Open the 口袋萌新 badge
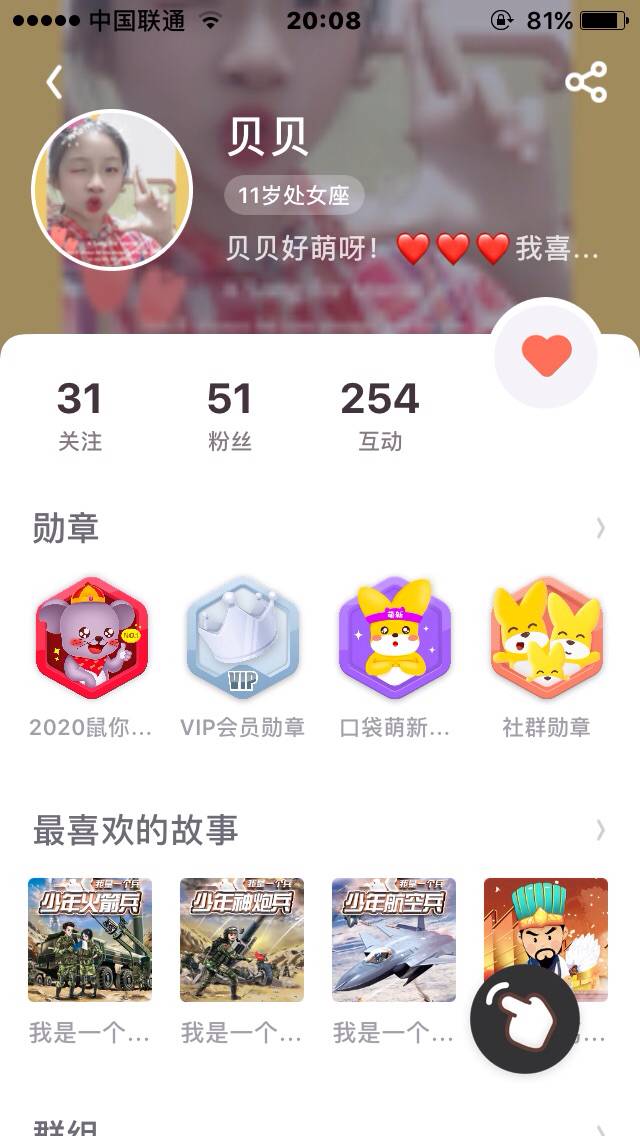The height and width of the screenshot is (1136, 640). 394,640
